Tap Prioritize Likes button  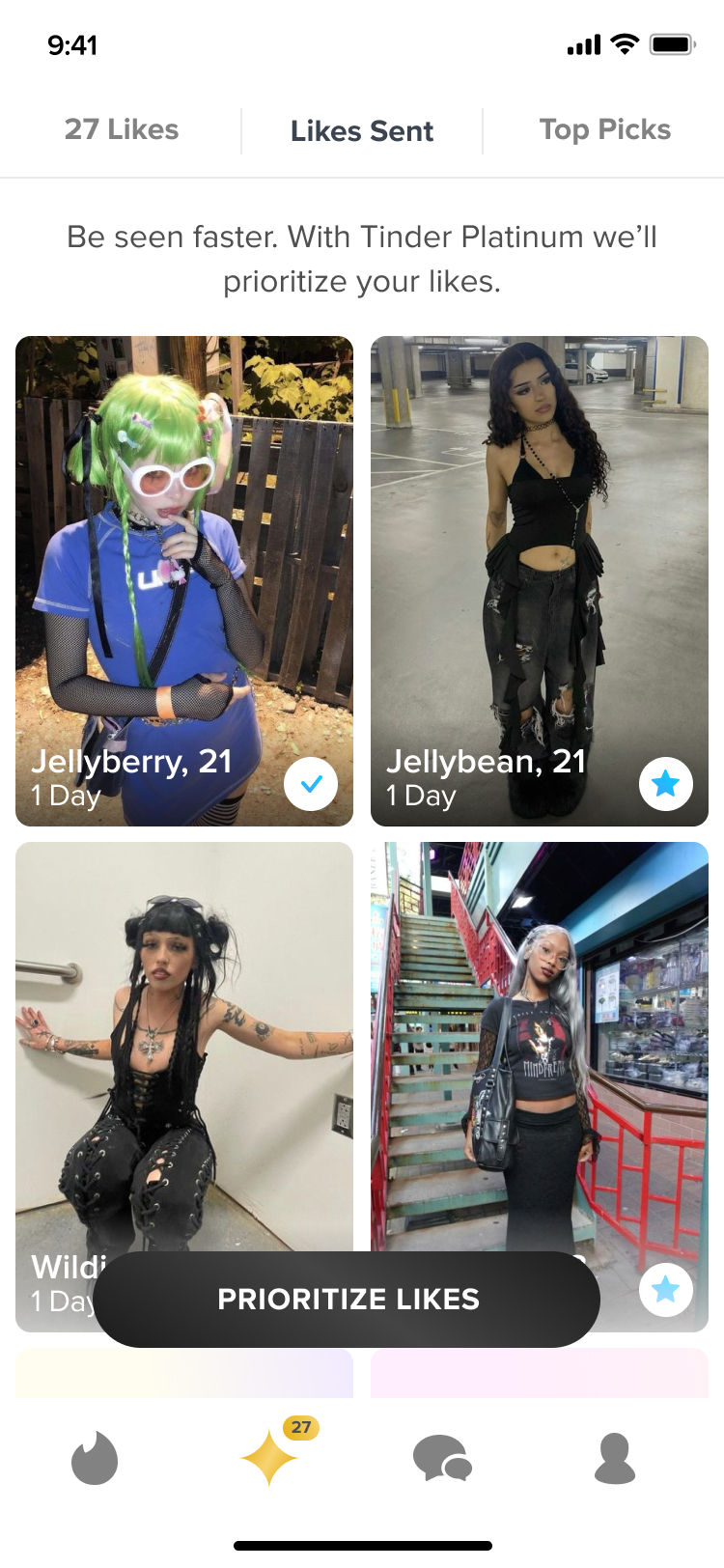348,1300
